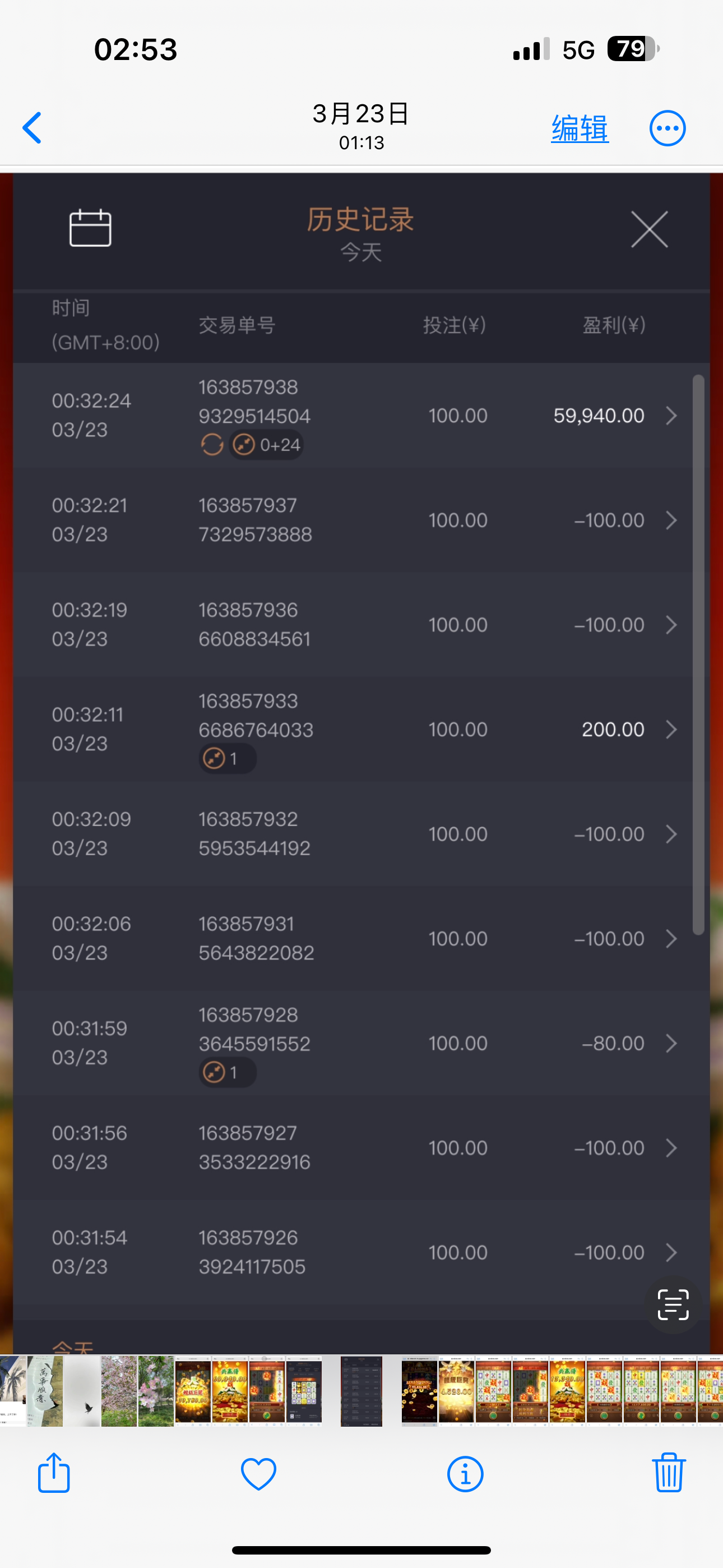Screen dimensions: 723x1568
Task: Open the more options ellipsis menu
Action: click(667, 128)
